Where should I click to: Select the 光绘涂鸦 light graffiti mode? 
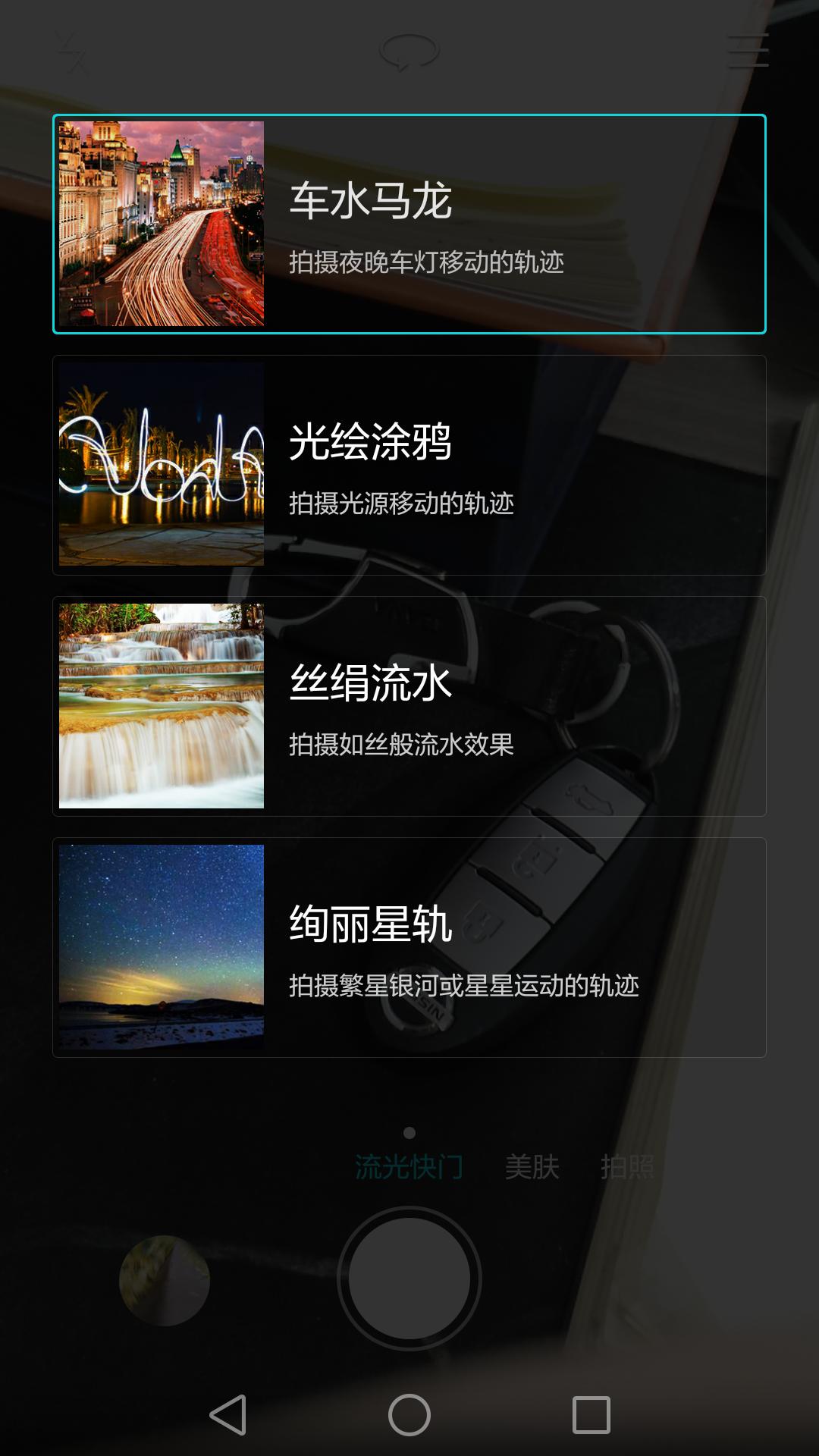coord(409,465)
